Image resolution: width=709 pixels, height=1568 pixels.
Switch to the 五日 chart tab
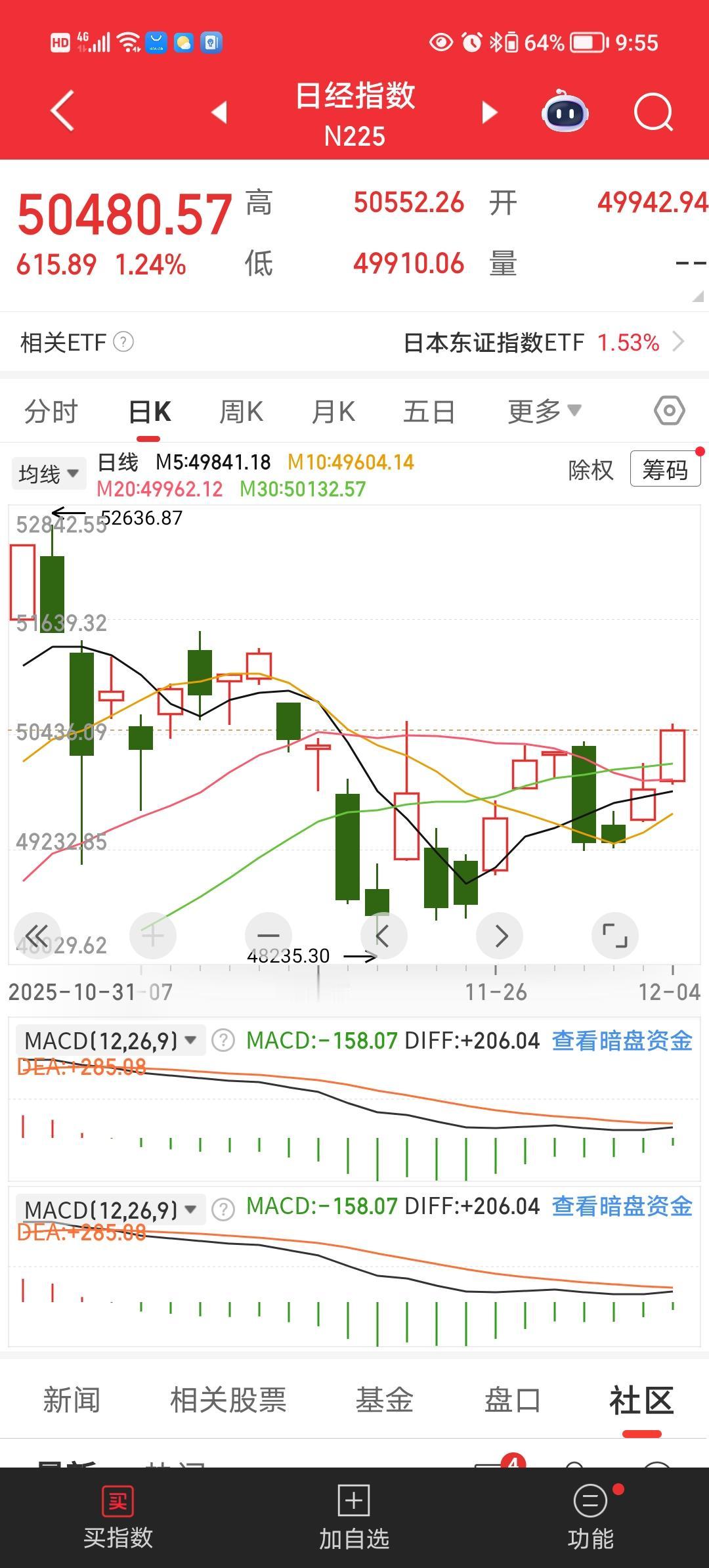pyautogui.click(x=429, y=412)
